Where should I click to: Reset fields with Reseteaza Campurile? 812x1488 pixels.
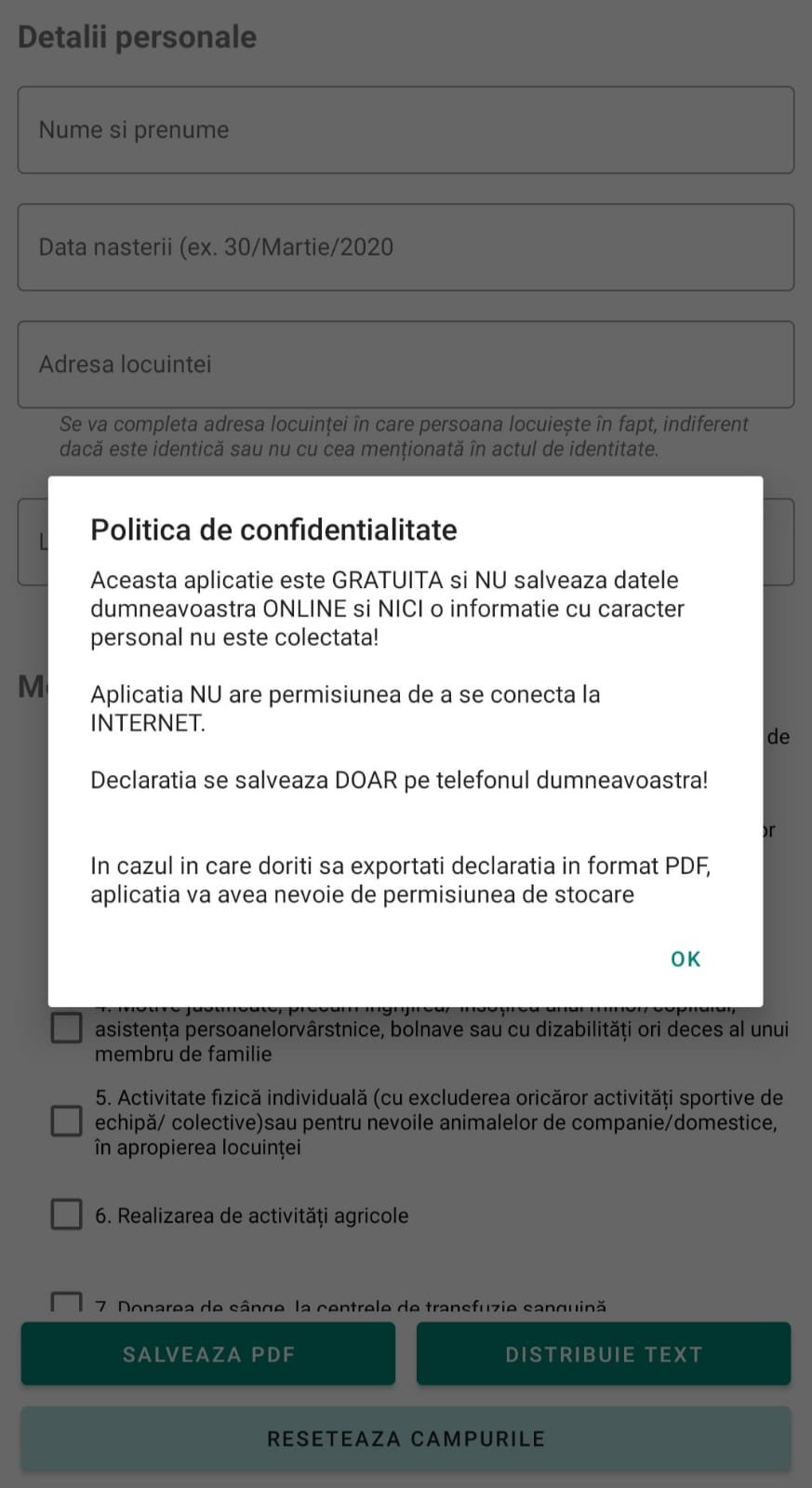click(406, 1439)
